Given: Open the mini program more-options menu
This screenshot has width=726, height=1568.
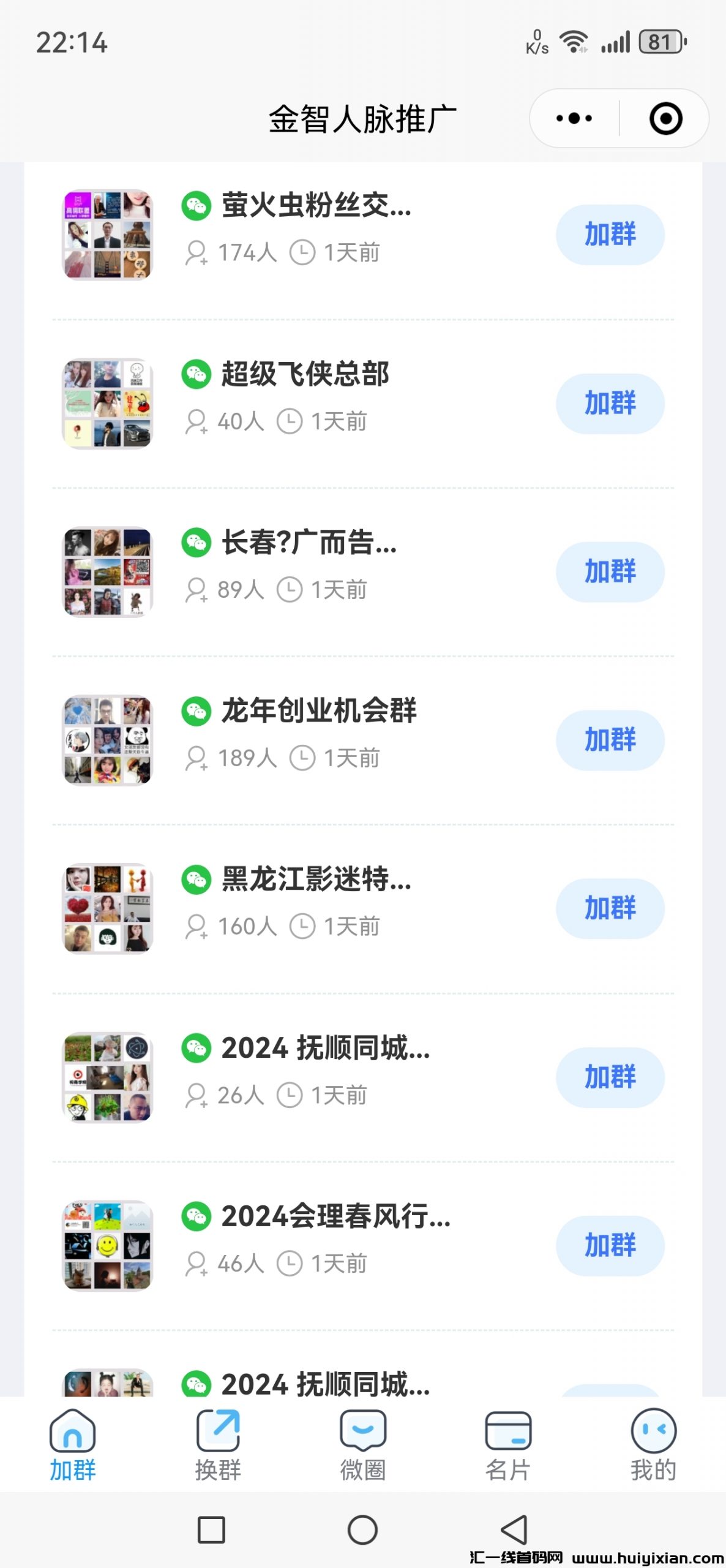Looking at the screenshot, I should point(574,118).
